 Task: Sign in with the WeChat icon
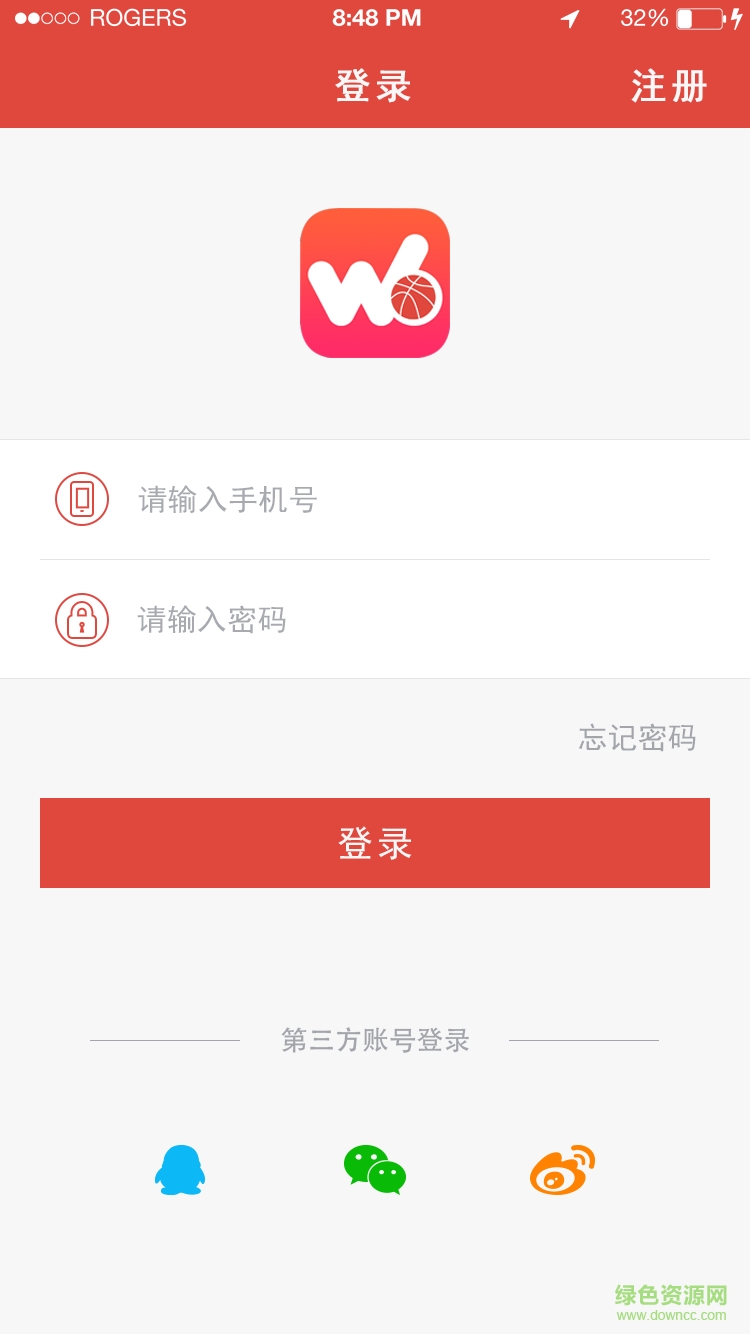375,1170
